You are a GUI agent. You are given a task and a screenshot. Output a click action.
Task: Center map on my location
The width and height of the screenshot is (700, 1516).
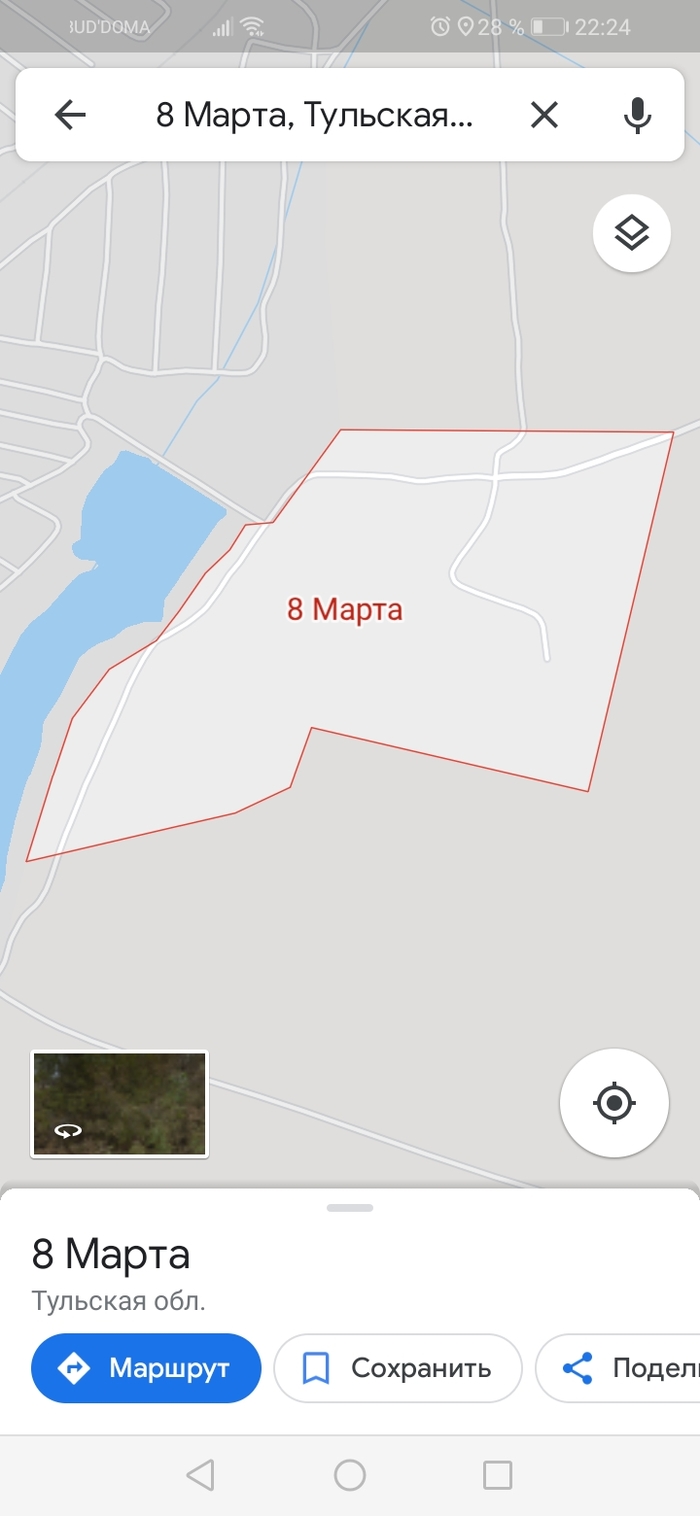click(x=614, y=1104)
